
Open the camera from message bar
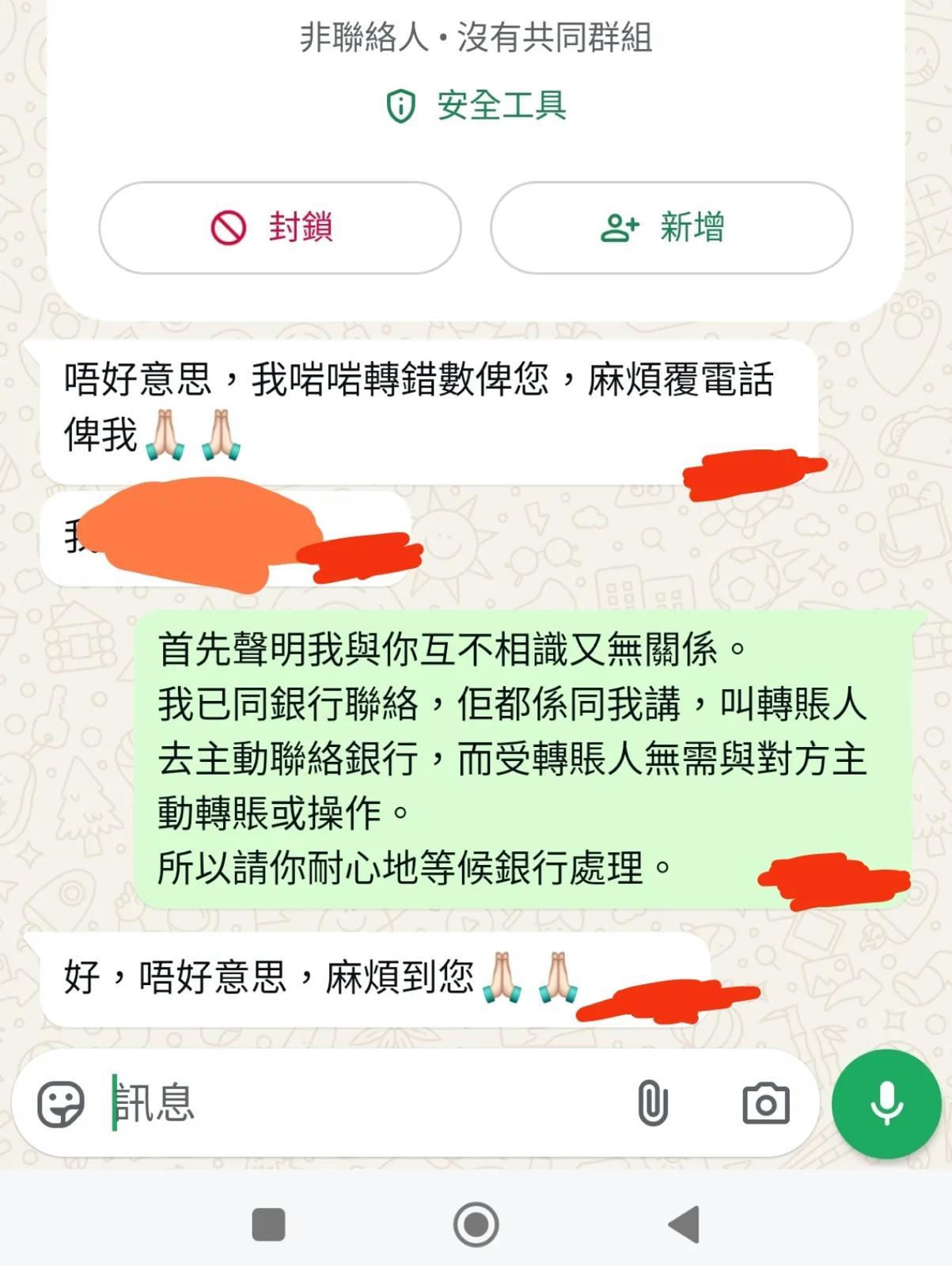(765, 1104)
